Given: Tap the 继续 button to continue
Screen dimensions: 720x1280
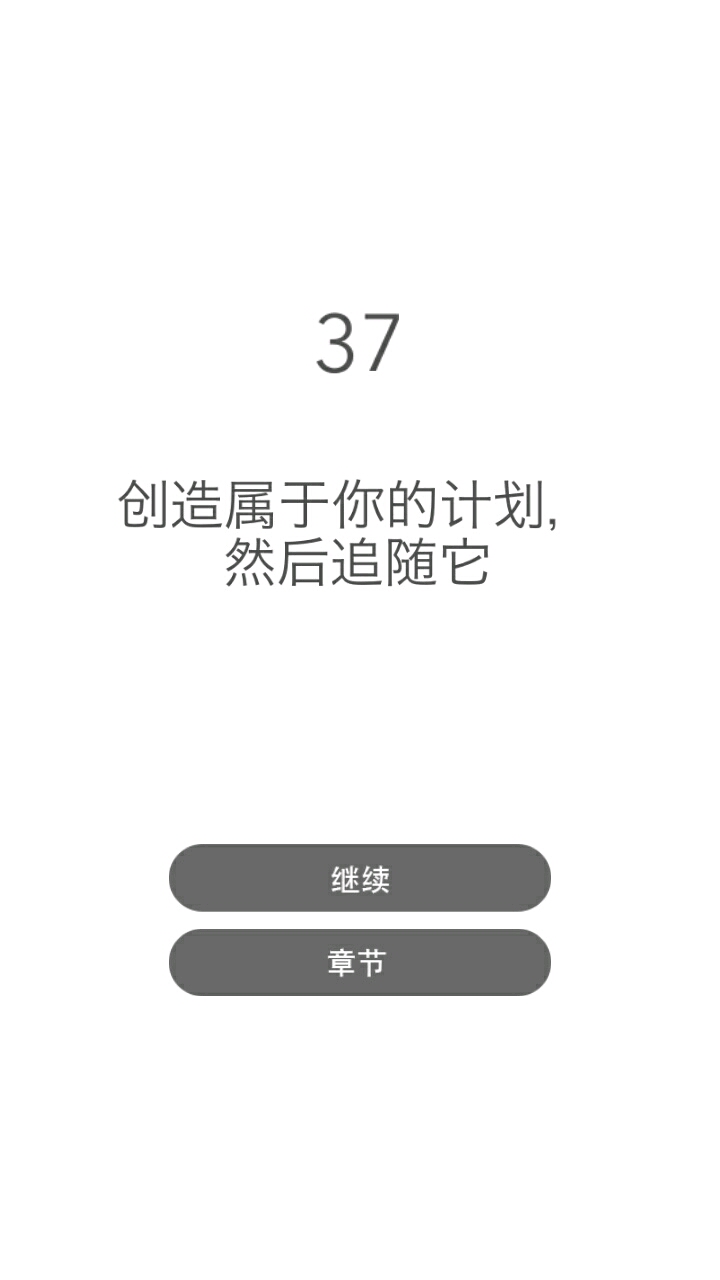Looking at the screenshot, I should pos(359,878).
